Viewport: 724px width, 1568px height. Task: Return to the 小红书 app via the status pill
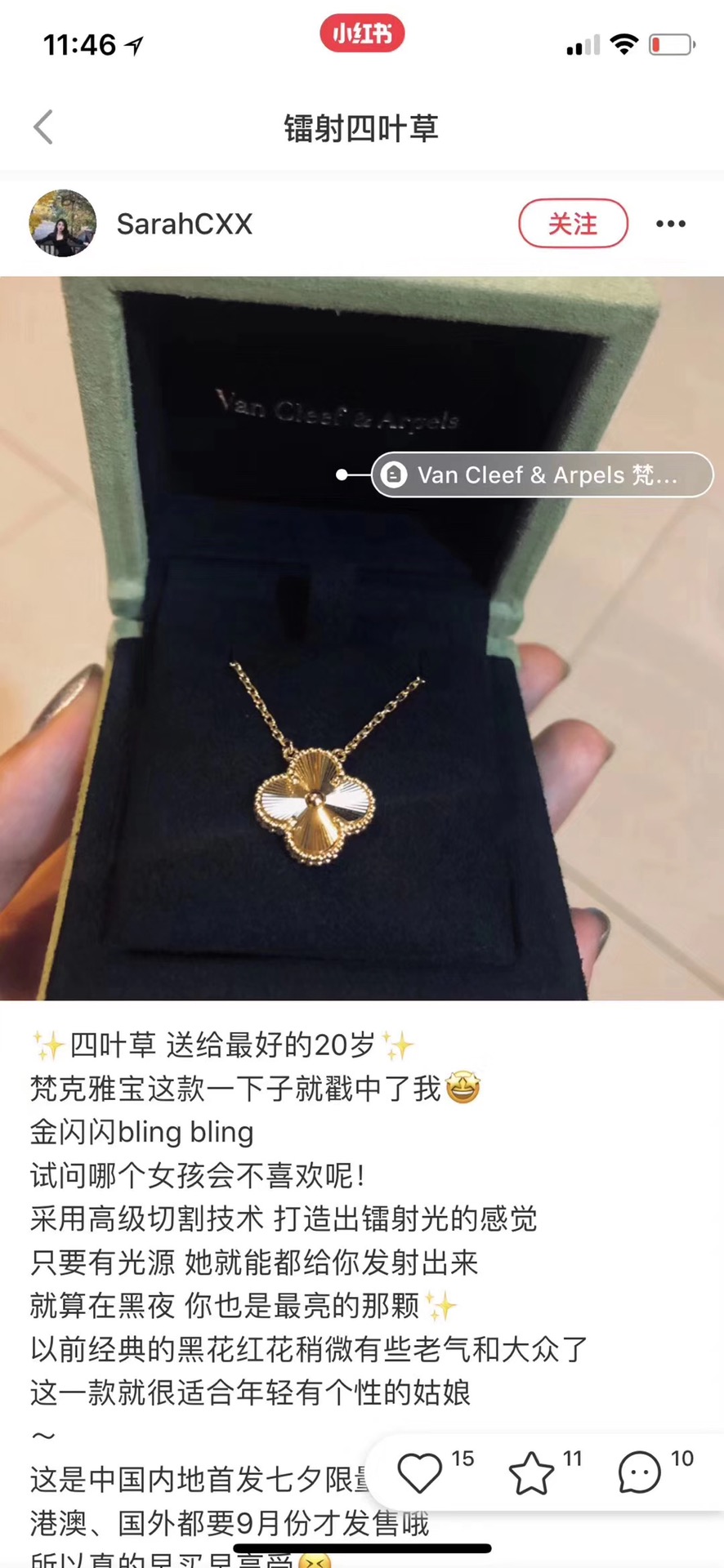(362, 34)
